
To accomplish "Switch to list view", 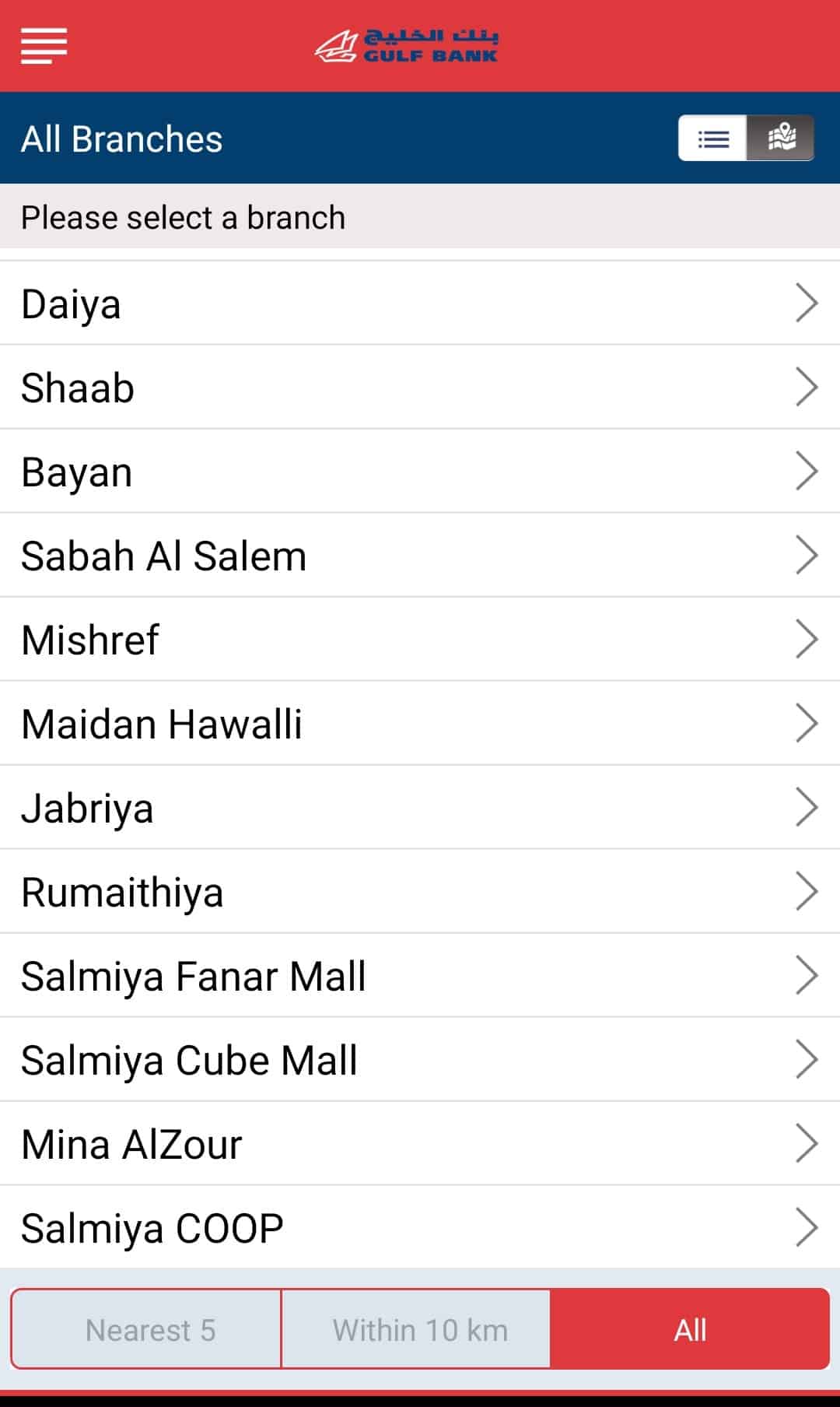I will coord(712,139).
